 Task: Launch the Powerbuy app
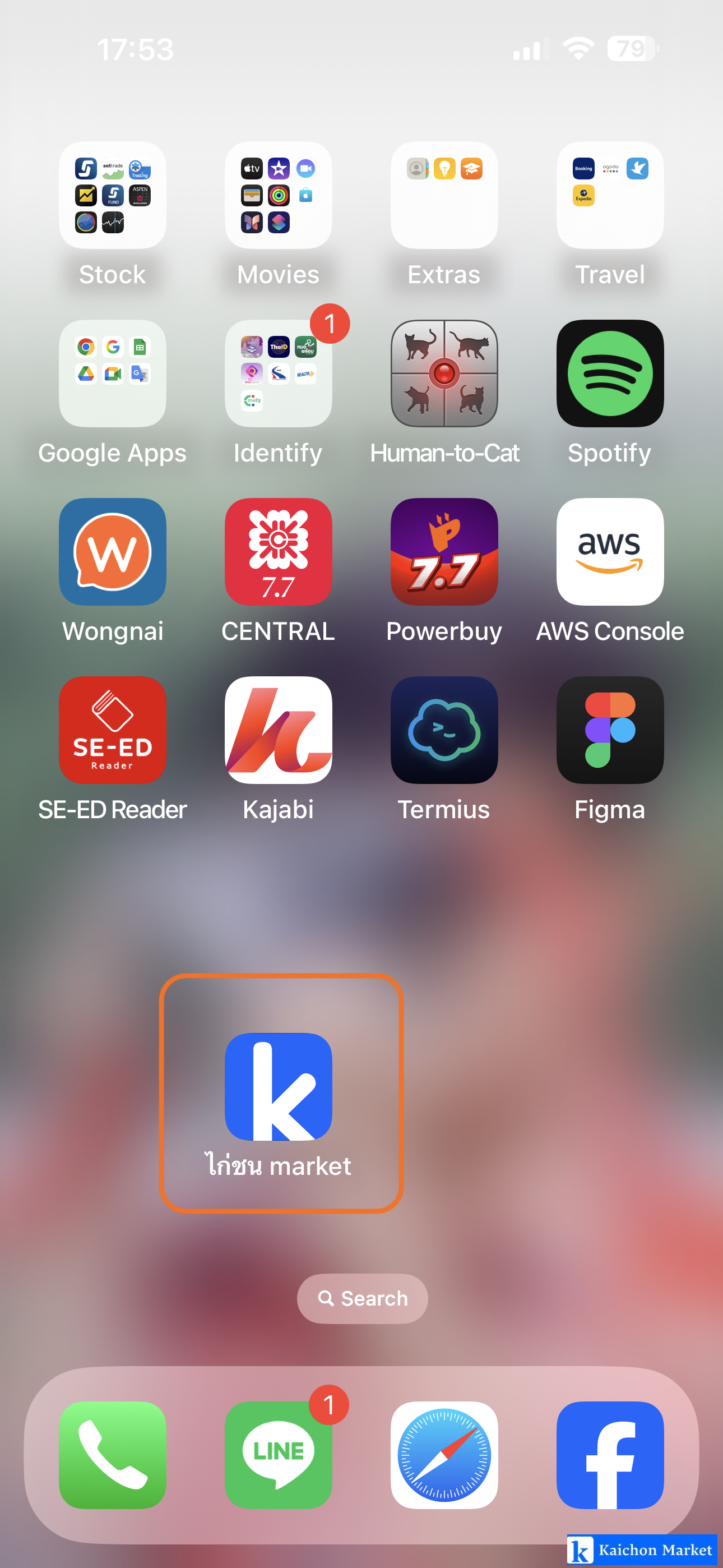pyautogui.click(x=444, y=552)
